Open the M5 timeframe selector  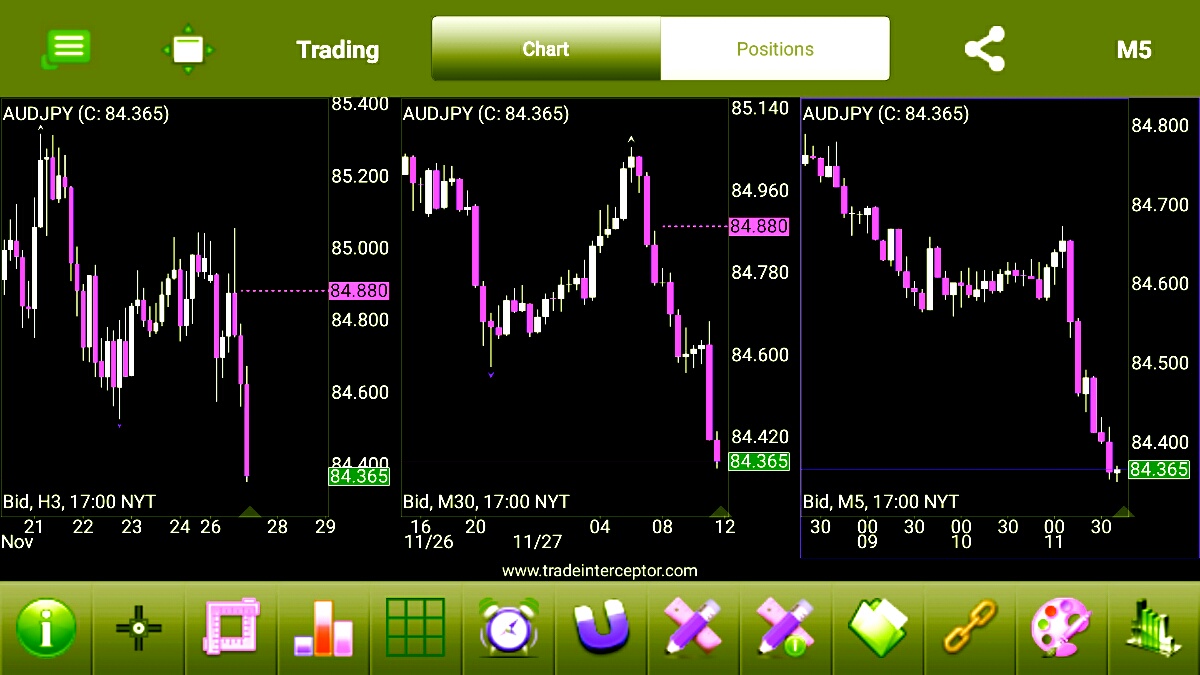[1134, 49]
